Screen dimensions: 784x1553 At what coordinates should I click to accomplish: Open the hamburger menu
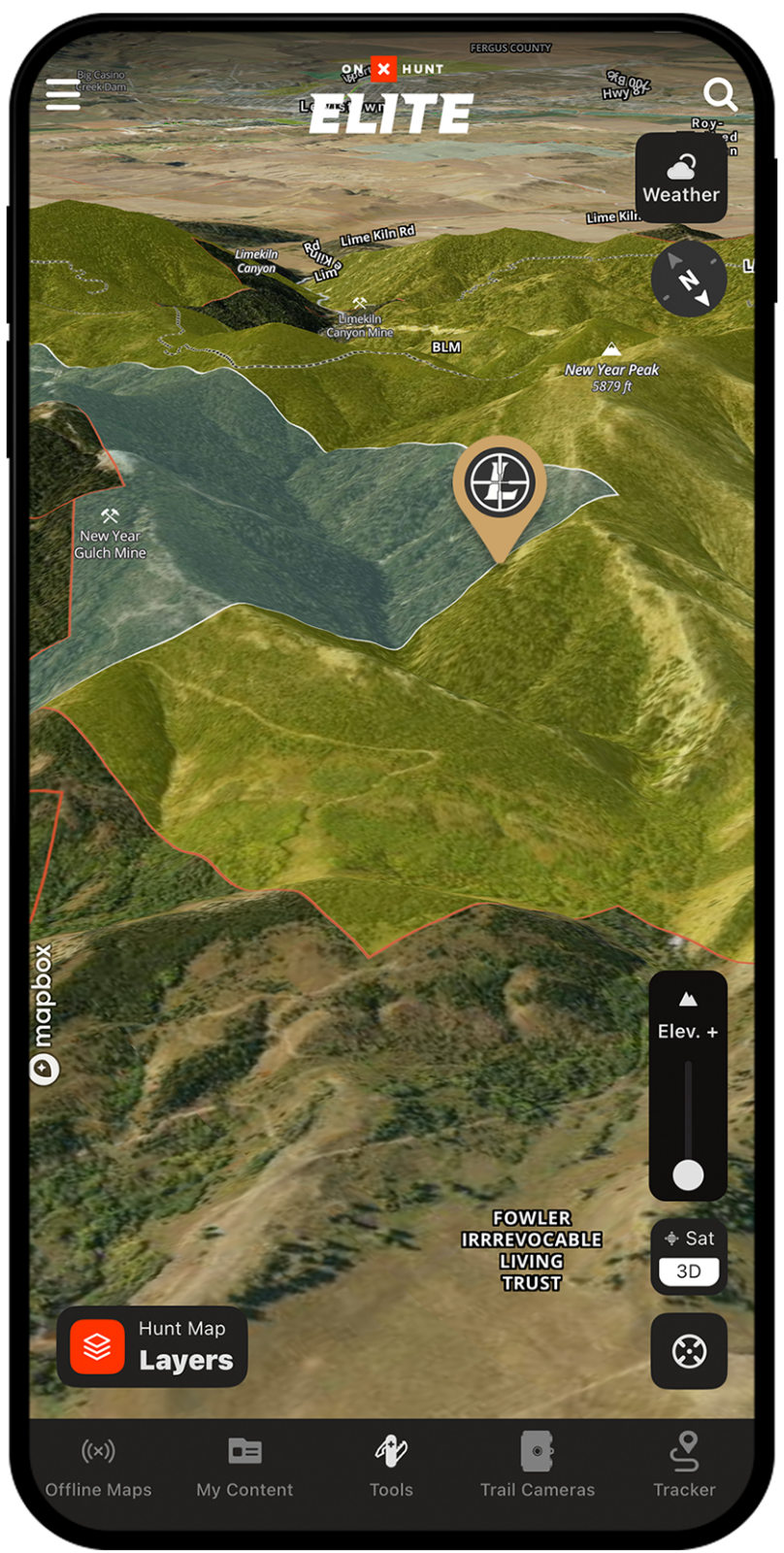(63, 94)
